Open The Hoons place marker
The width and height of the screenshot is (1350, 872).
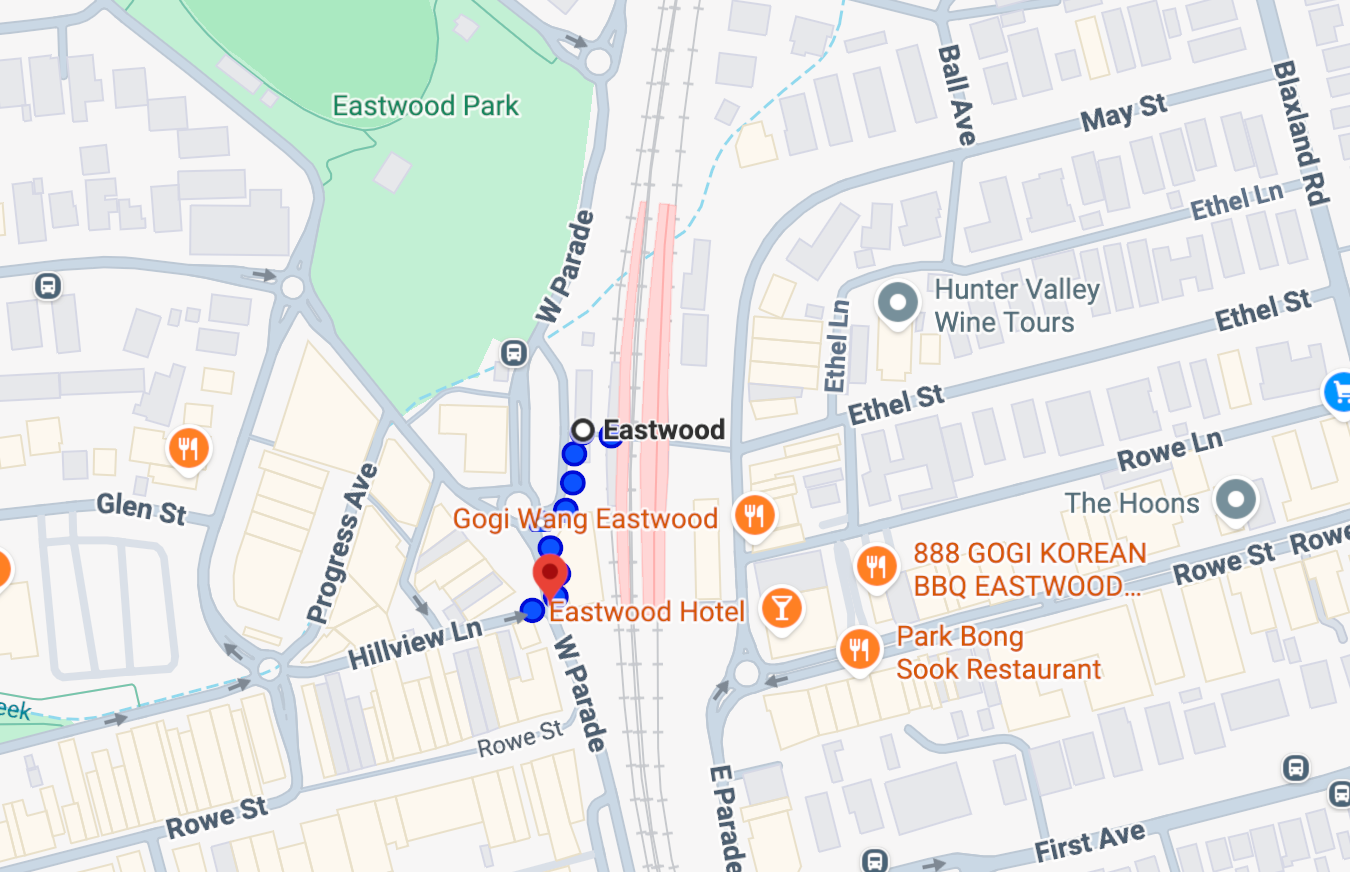1236,500
